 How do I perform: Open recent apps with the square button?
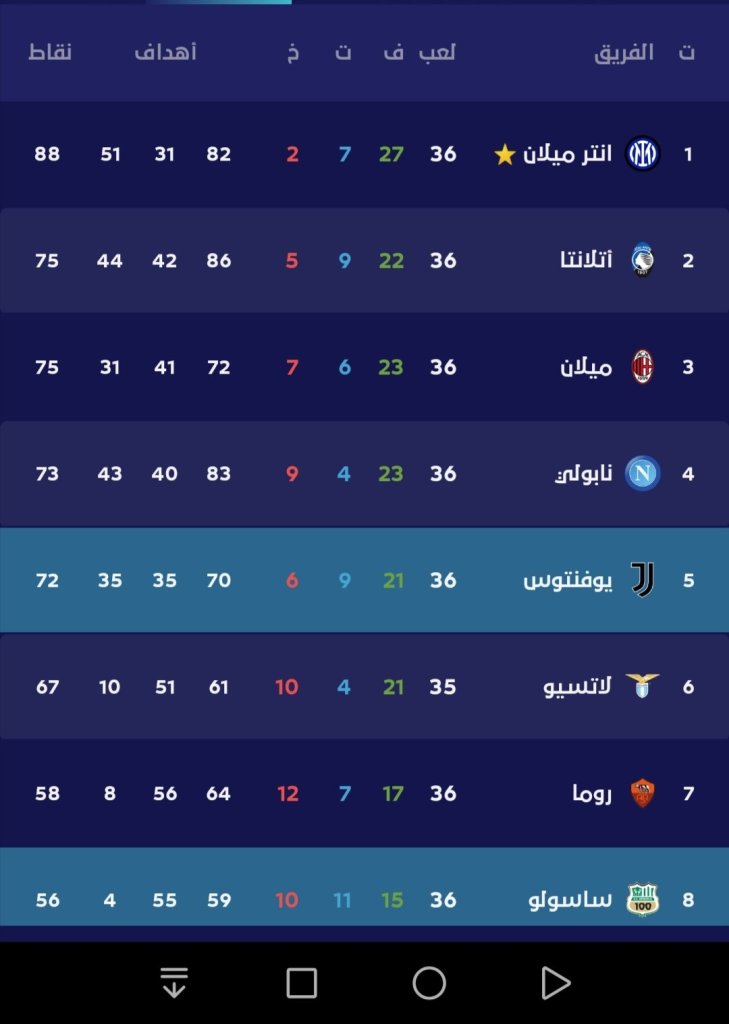pyautogui.click(x=301, y=983)
